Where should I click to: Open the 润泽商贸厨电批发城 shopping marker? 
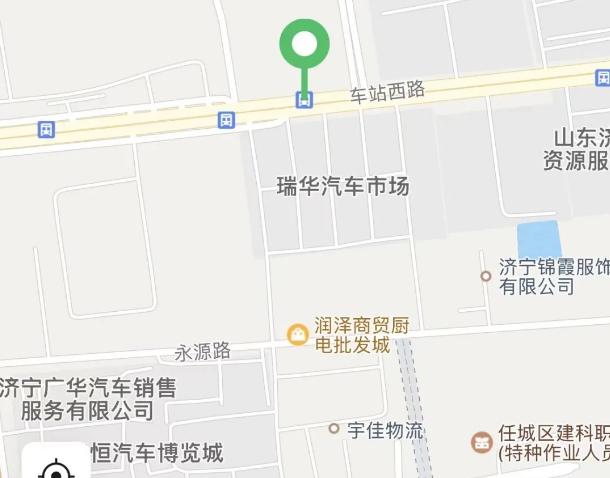pyautogui.click(x=297, y=335)
